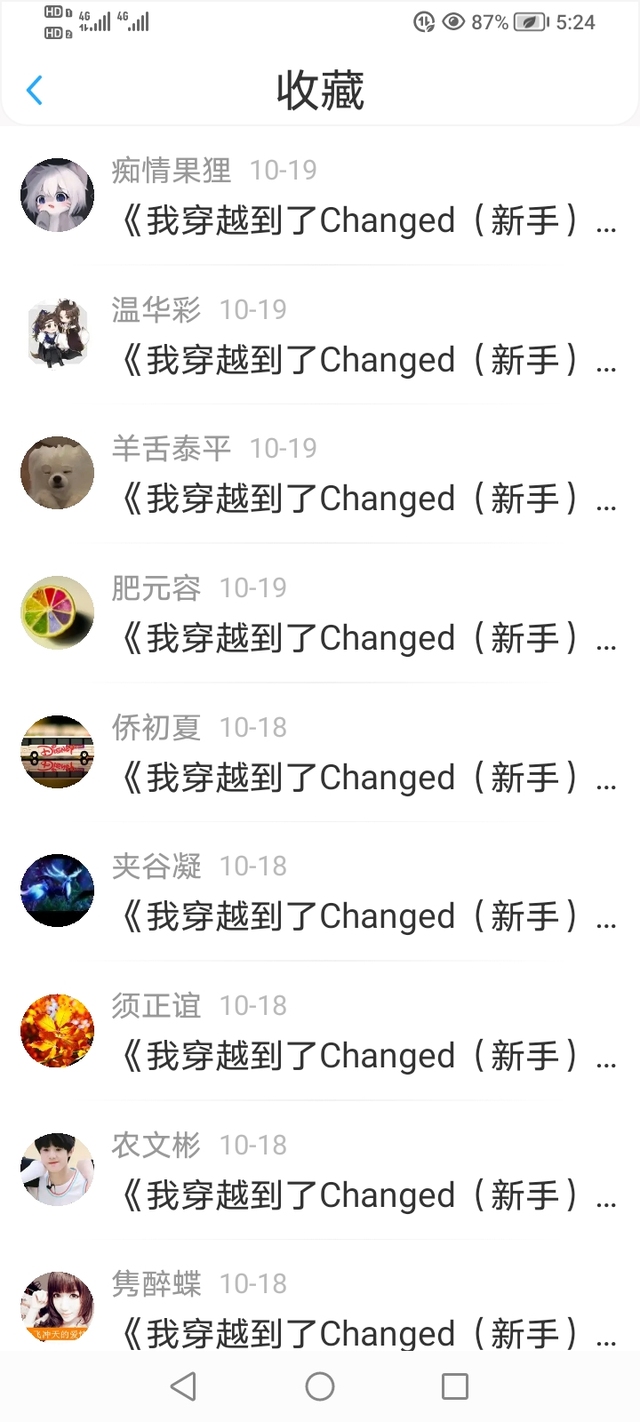
Task: Show recent apps
Action: pos(455,1386)
